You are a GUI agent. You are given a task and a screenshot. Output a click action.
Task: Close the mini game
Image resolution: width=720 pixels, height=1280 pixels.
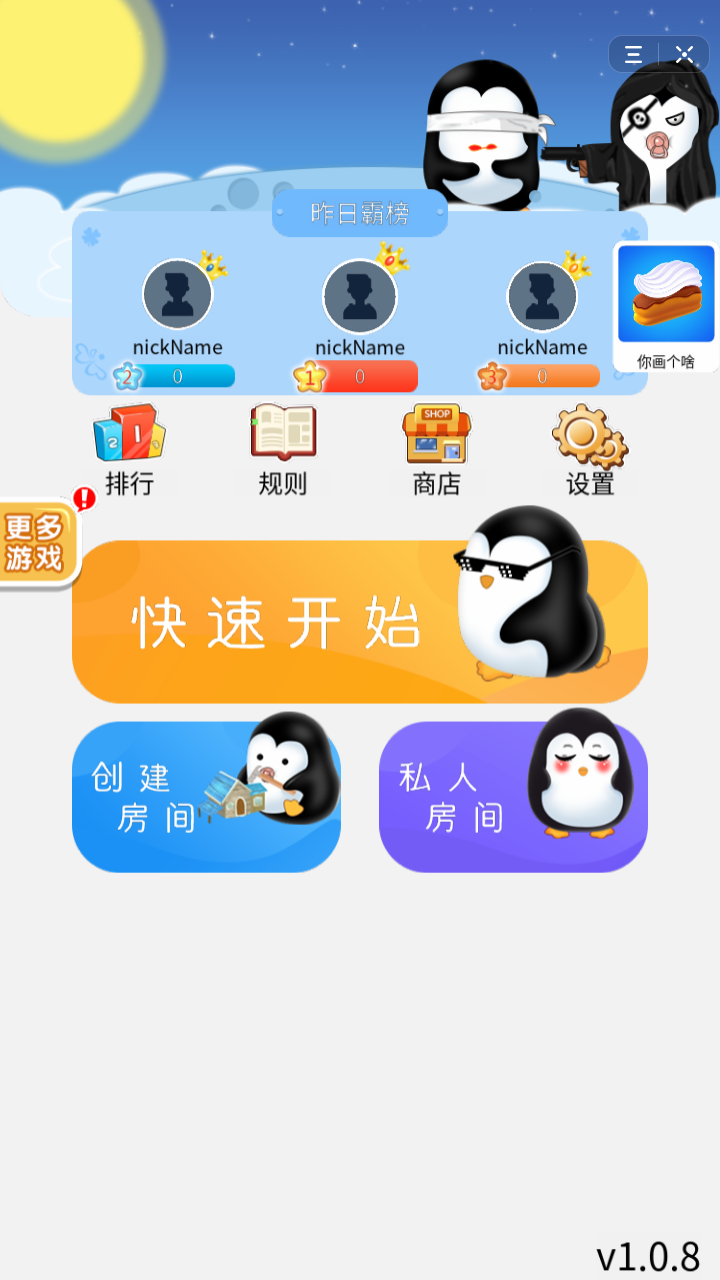coord(684,55)
